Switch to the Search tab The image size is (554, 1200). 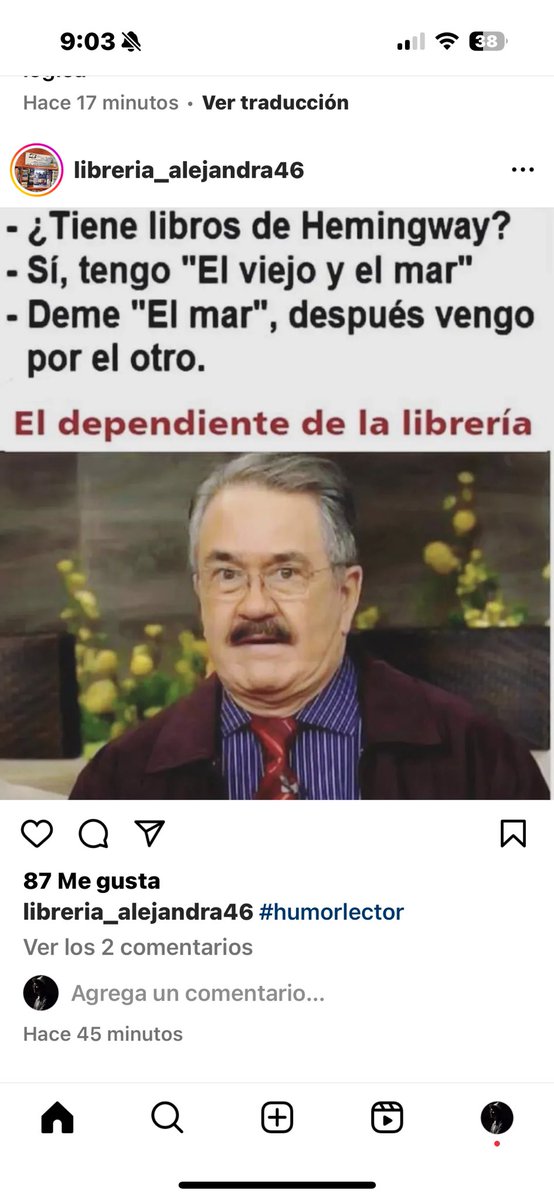(x=167, y=1117)
